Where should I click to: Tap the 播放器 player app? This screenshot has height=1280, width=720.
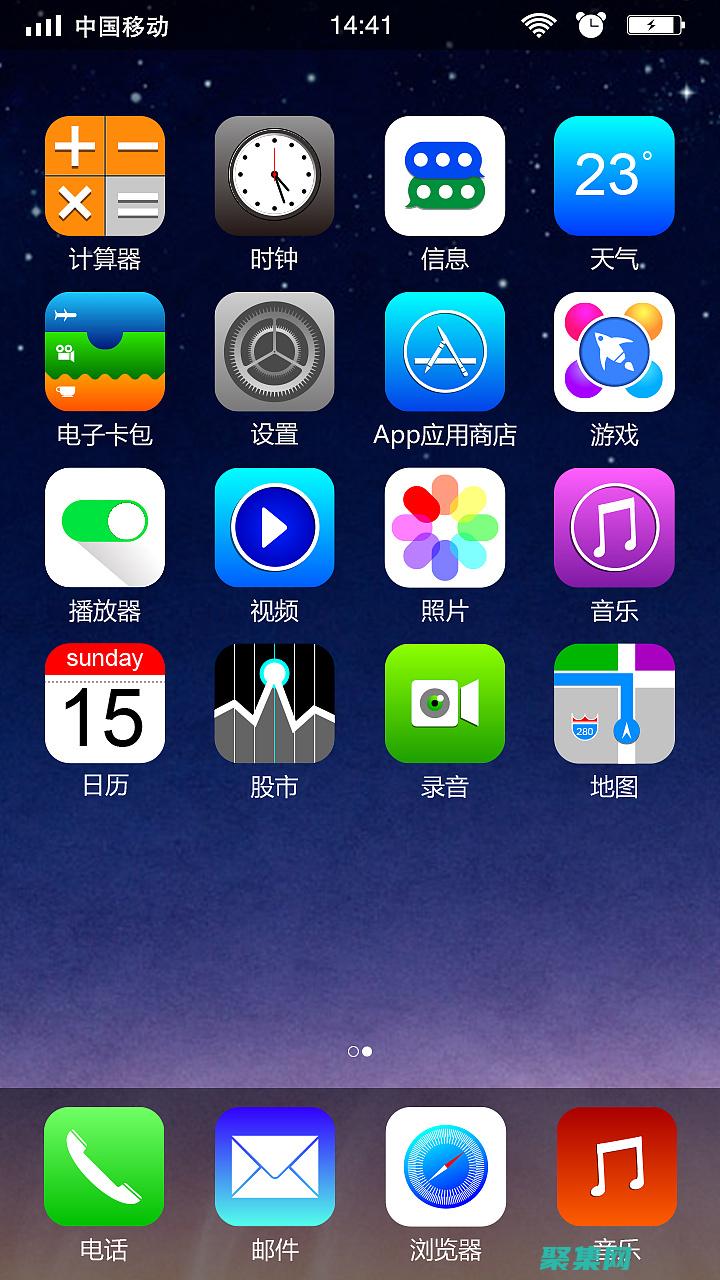tap(105, 527)
